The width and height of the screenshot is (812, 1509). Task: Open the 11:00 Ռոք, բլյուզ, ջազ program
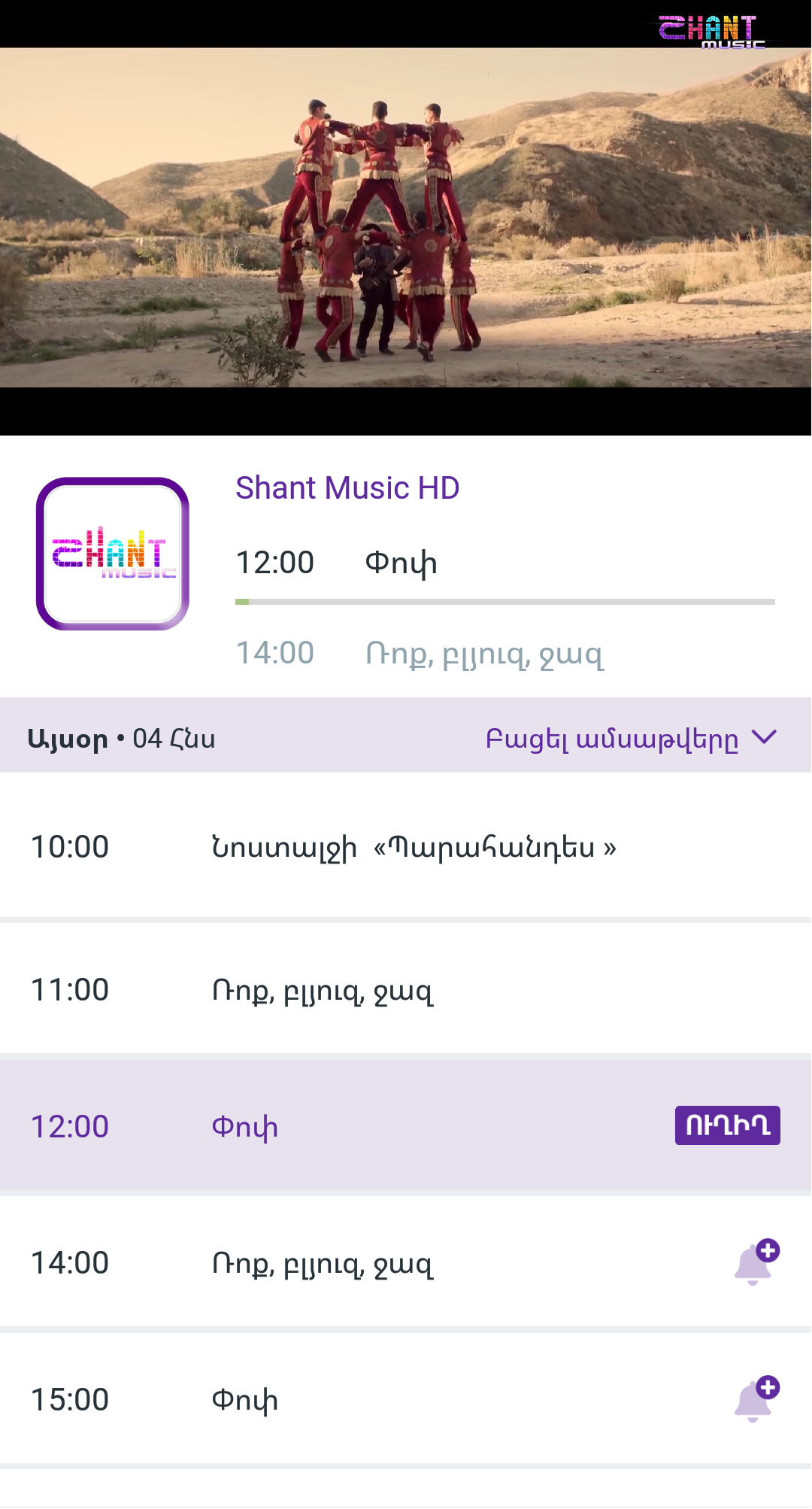click(406, 990)
